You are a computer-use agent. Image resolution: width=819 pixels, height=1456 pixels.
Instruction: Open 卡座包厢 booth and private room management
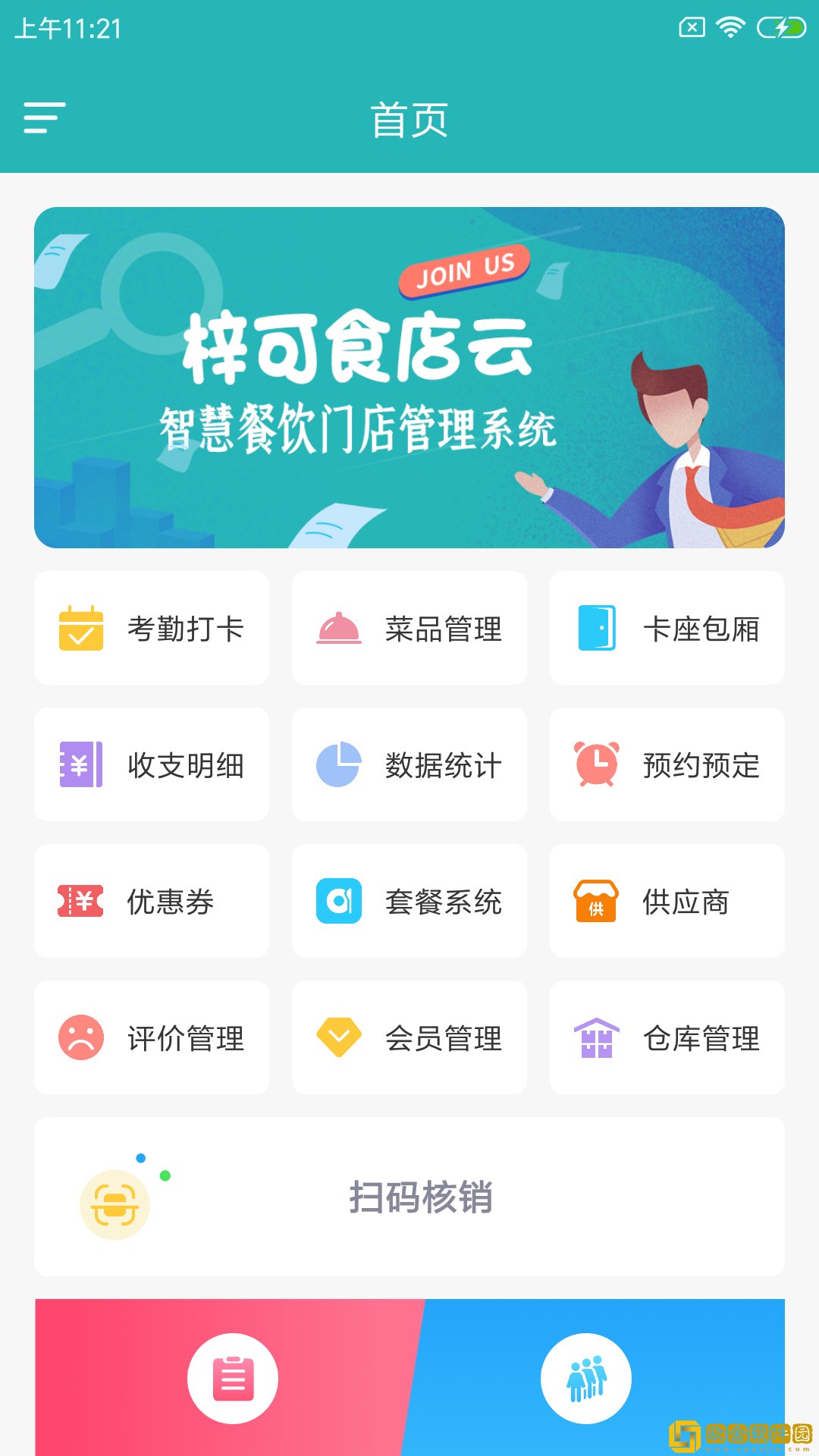coord(667,628)
